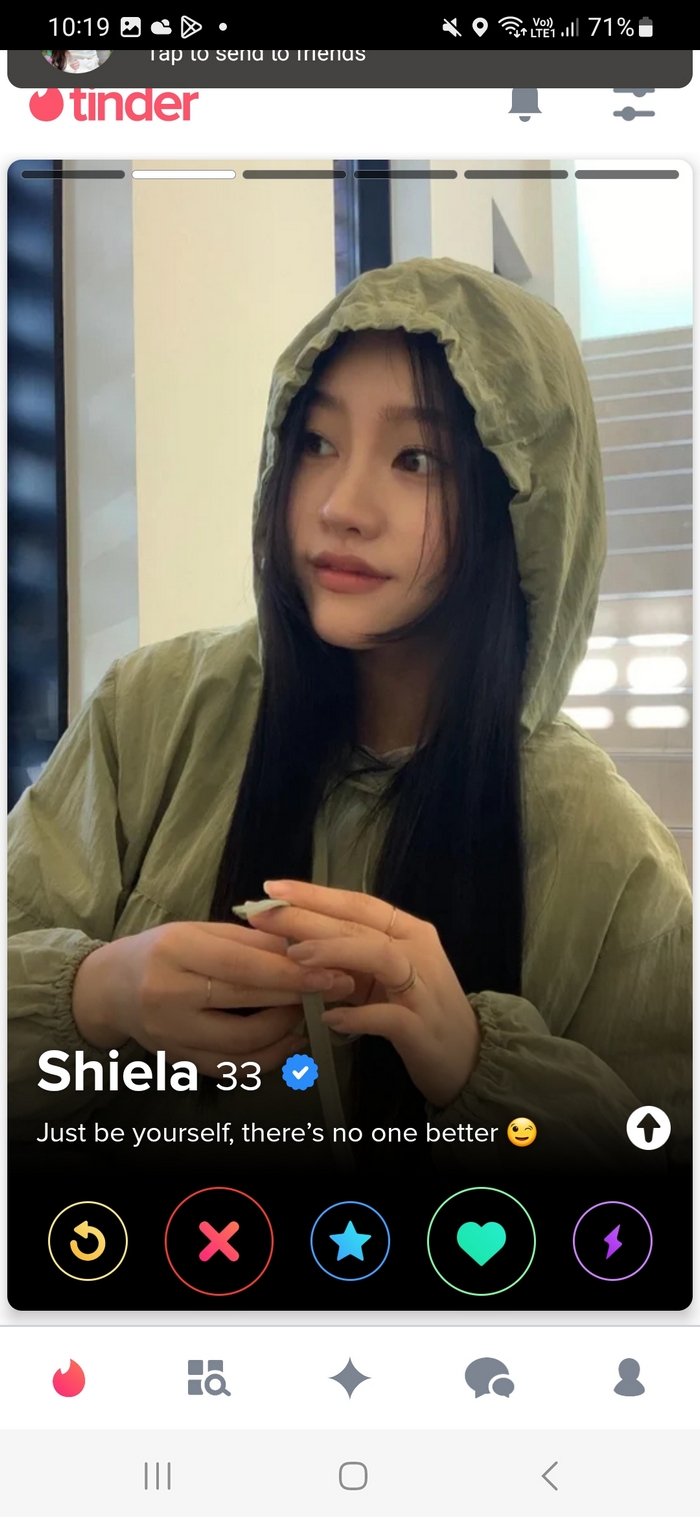The image size is (700, 1517).
Task: Open the gold sparkle likes tab
Action: pyautogui.click(x=350, y=1379)
